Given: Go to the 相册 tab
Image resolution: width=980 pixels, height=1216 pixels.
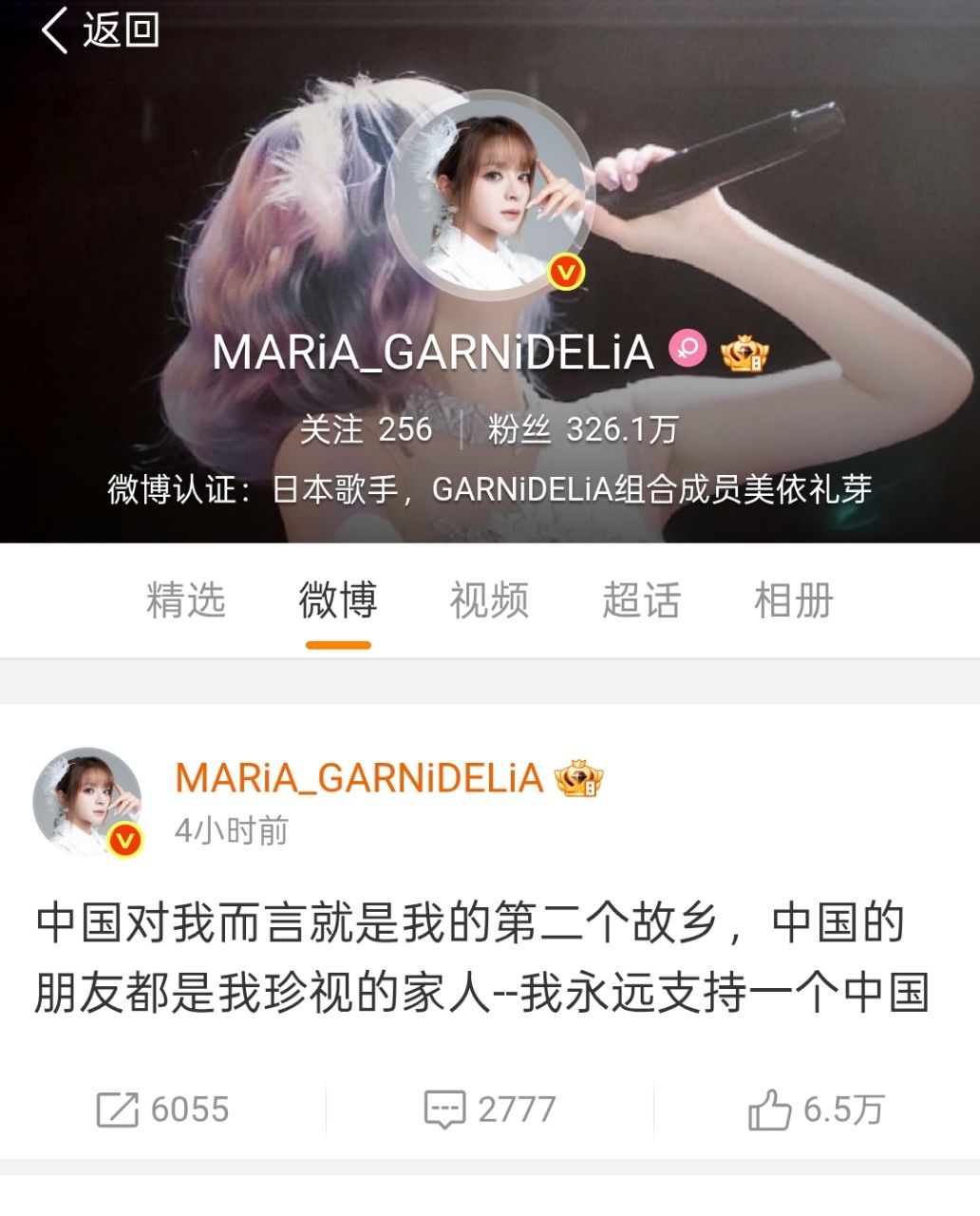Looking at the screenshot, I should 793,600.
